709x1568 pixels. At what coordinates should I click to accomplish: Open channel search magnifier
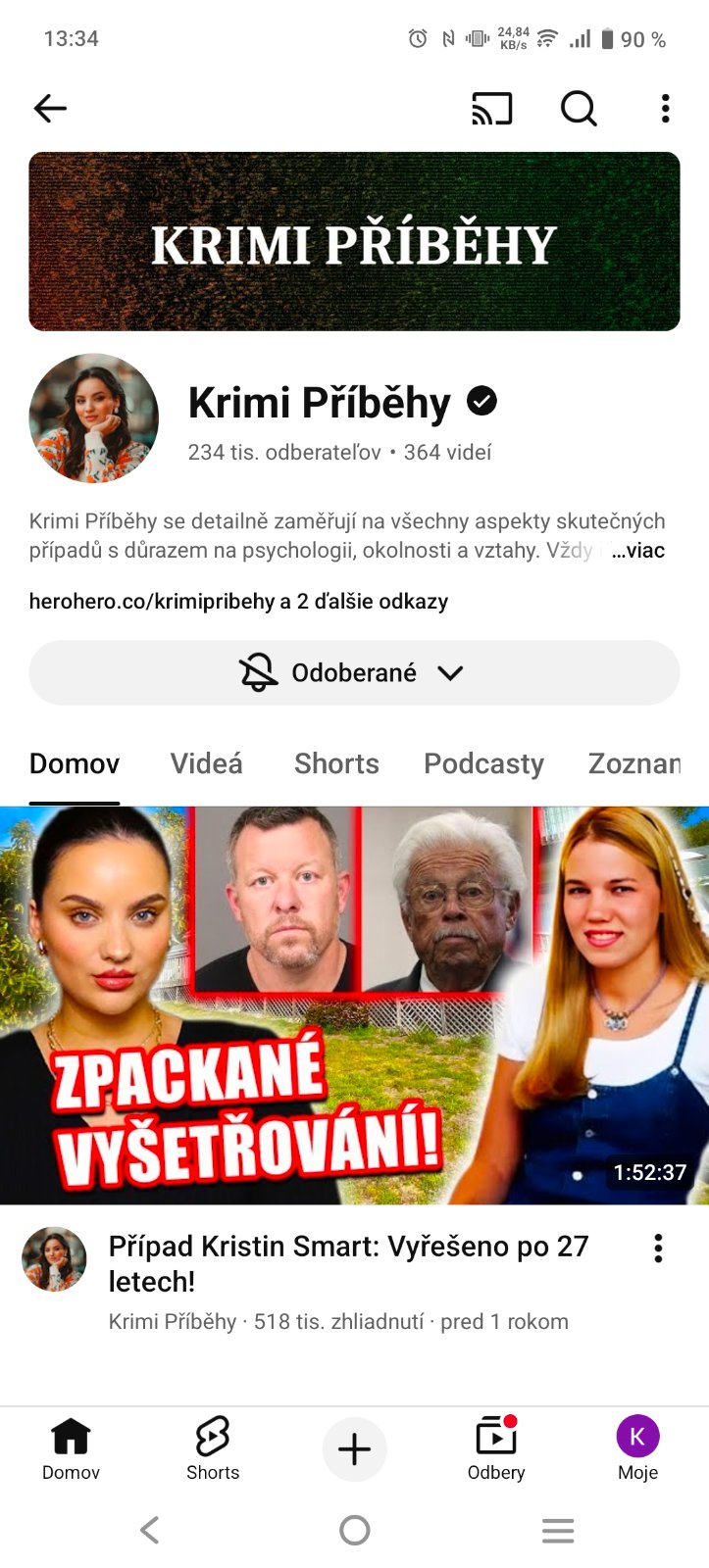coord(579,109)
